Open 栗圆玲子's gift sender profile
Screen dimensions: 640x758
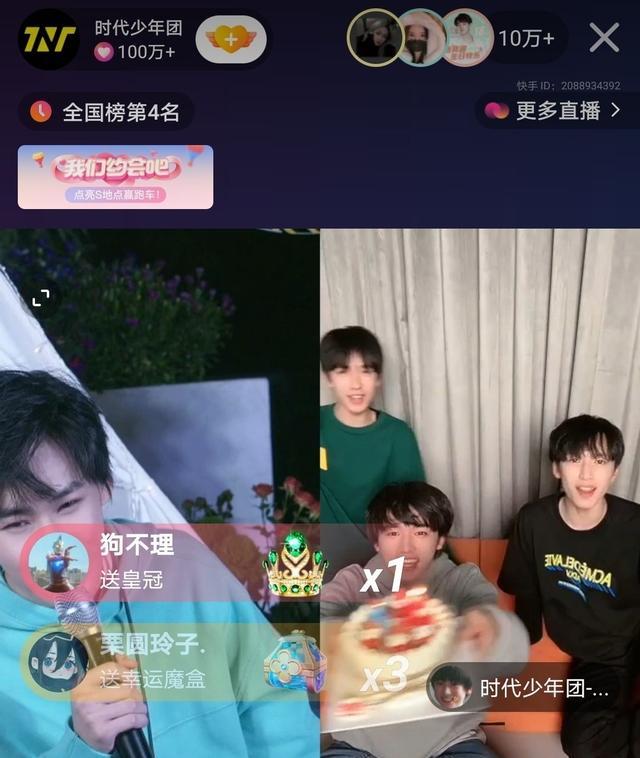click(x=58, y=663)
